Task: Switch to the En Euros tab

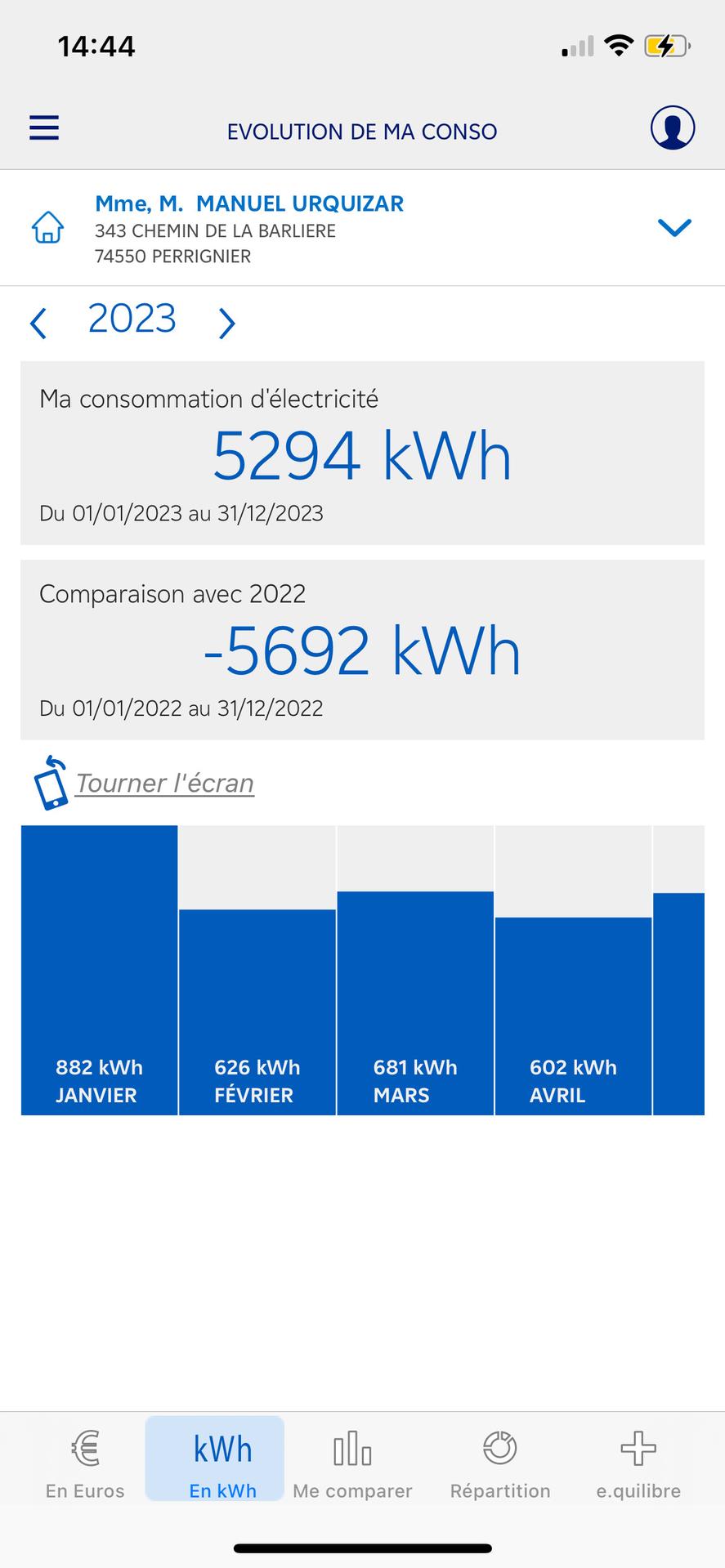Action: pyautogui.click(x=85, y=1465)
